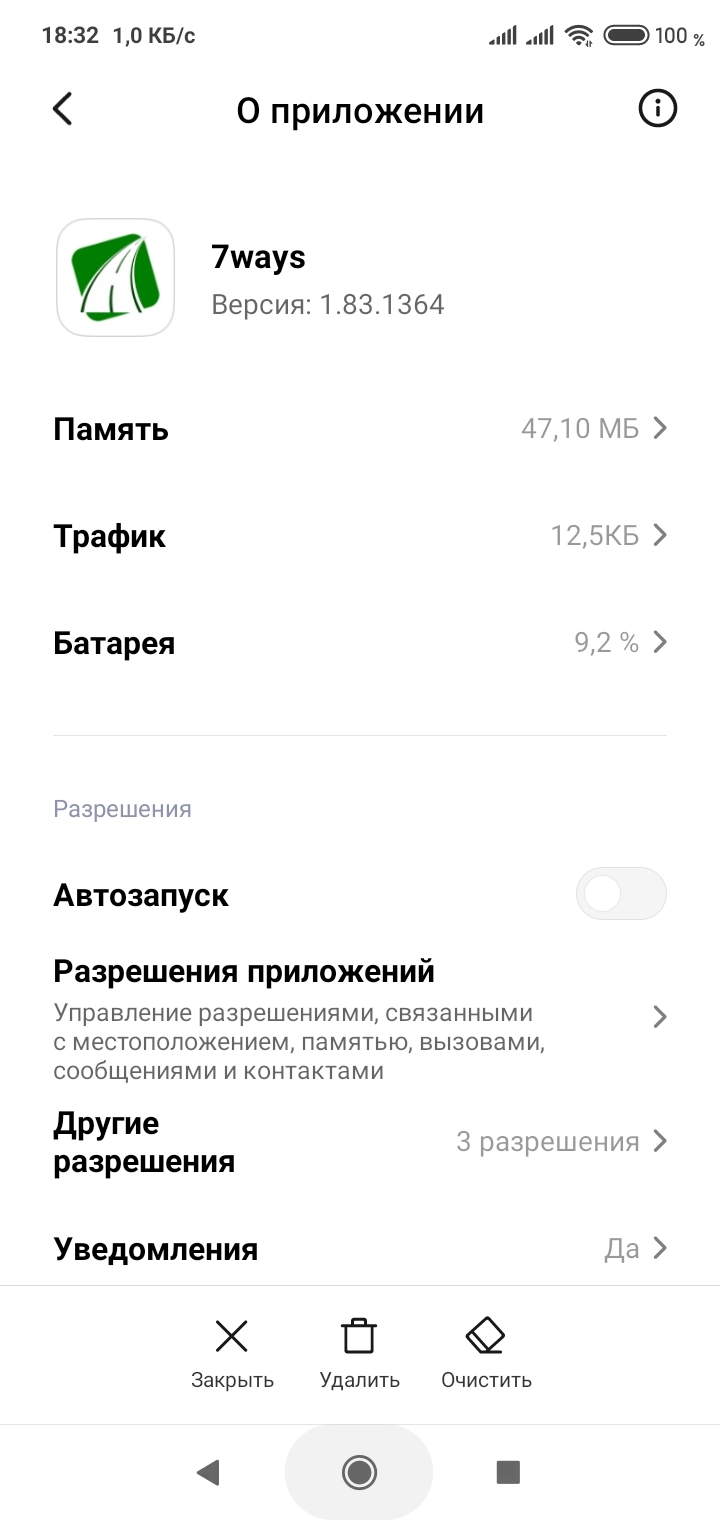Viewport: 720px width, 1520px height.
Task: Tap Удалить to uninstall the app
Action: (359, 1354)
